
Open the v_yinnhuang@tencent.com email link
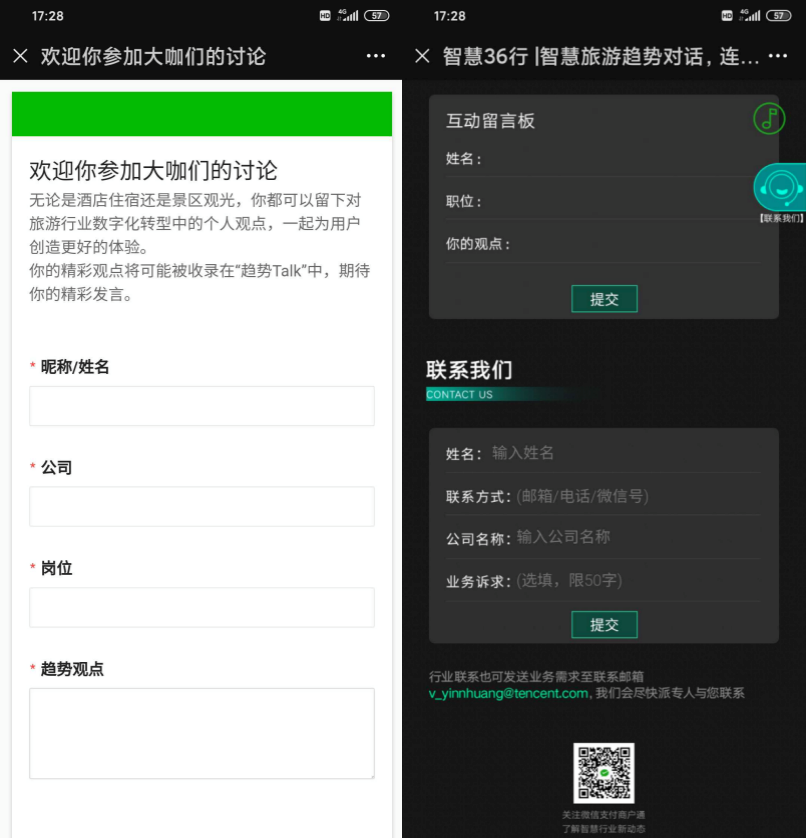(508, 693)
